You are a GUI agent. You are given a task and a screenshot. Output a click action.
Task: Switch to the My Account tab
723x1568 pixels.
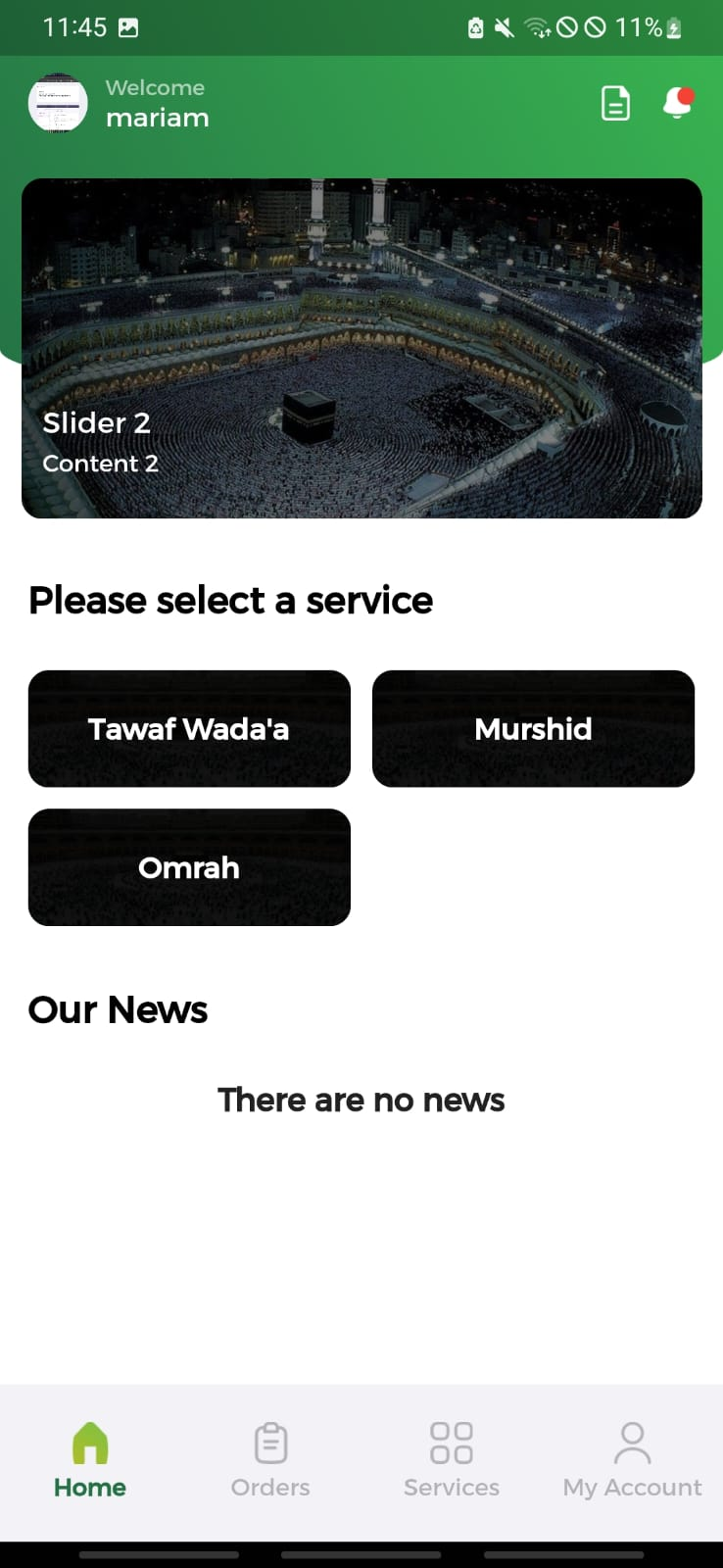coord(632,1460)
